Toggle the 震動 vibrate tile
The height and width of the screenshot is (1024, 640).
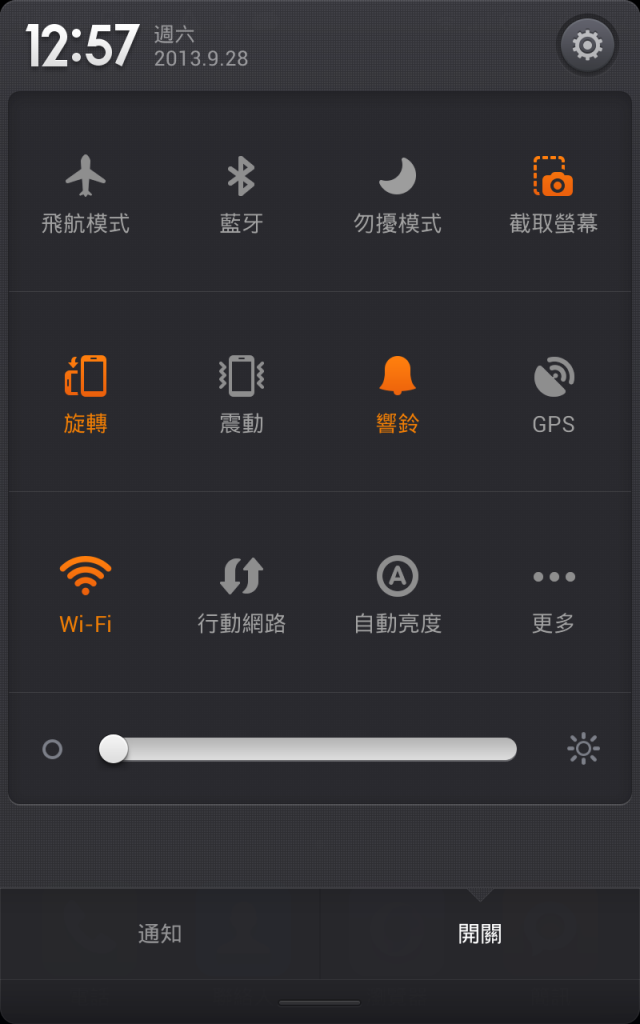click(x=241, y=393)
